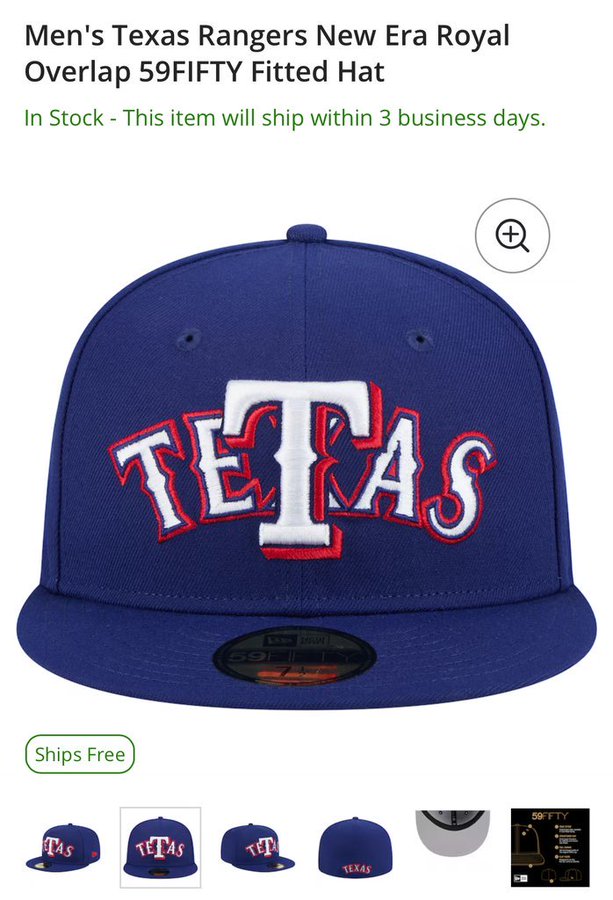The width and height of the screenshot is (613, 900).
Task: Select the right-angled hat thumbnail
Action: pos(257,848)
